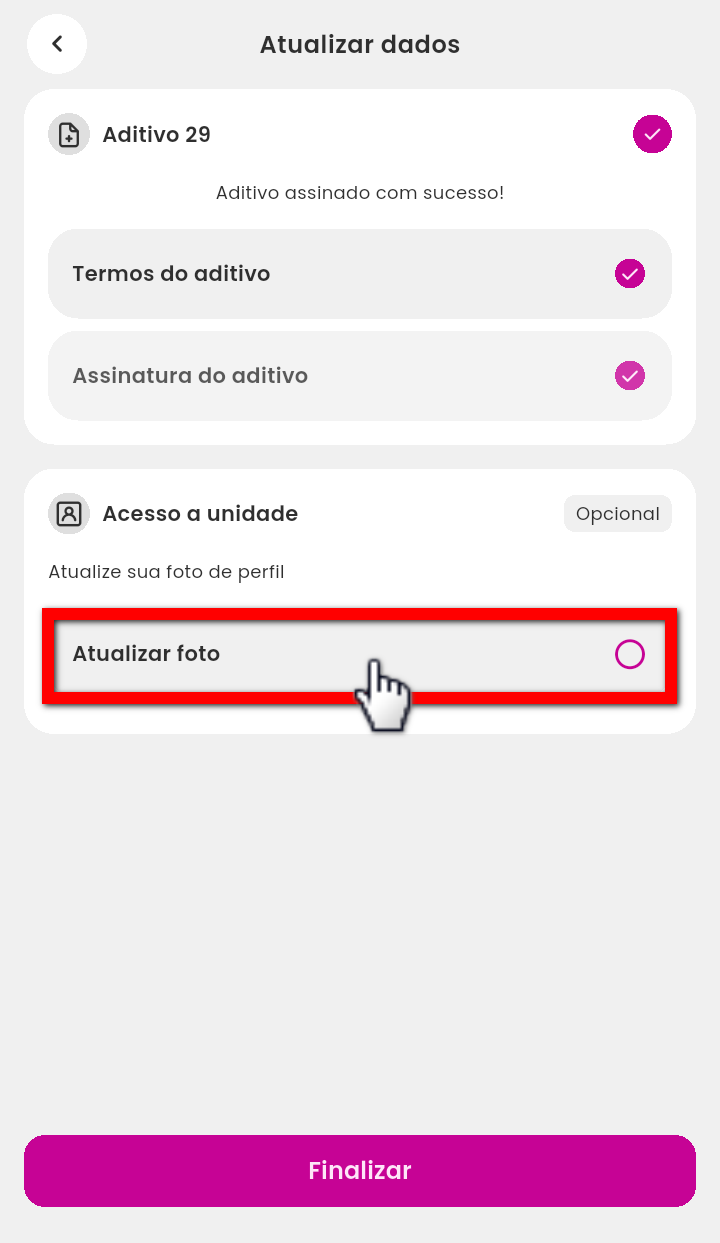The height and width of the screenshot is (1243, 720).
Task: Select Atualizar foto option
Action: point(359,654)
